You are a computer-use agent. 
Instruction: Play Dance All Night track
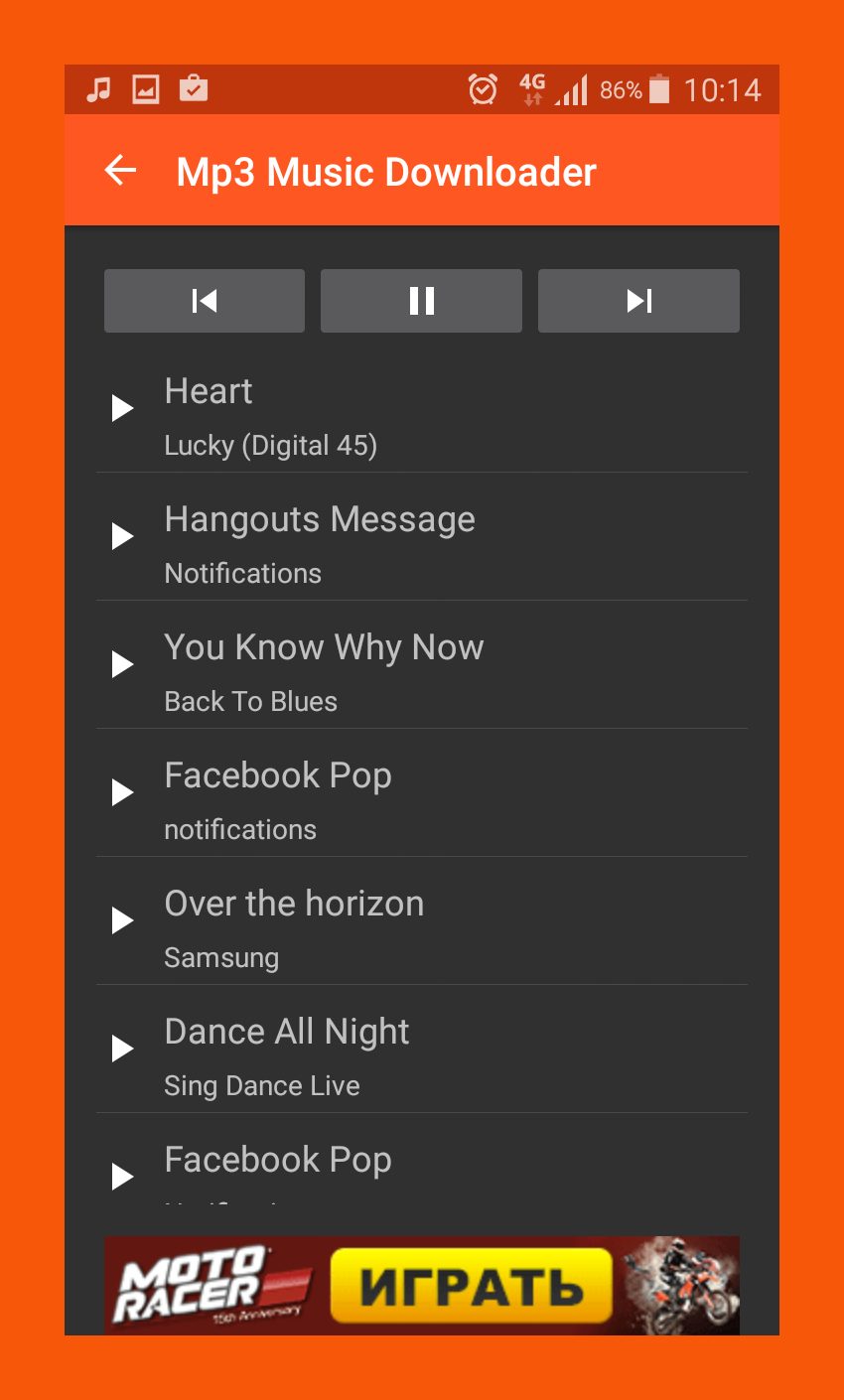click(422, 1050)
